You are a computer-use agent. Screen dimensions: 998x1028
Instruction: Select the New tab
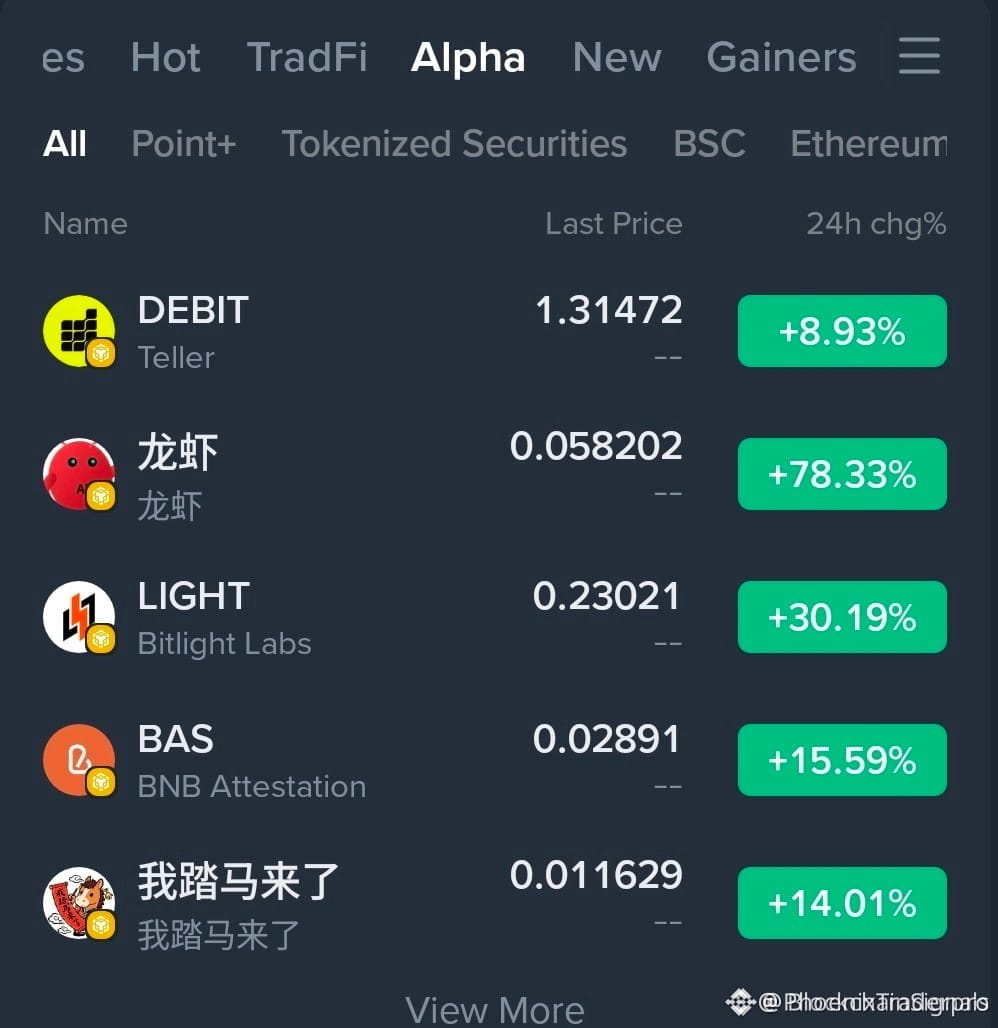point(616,57)
